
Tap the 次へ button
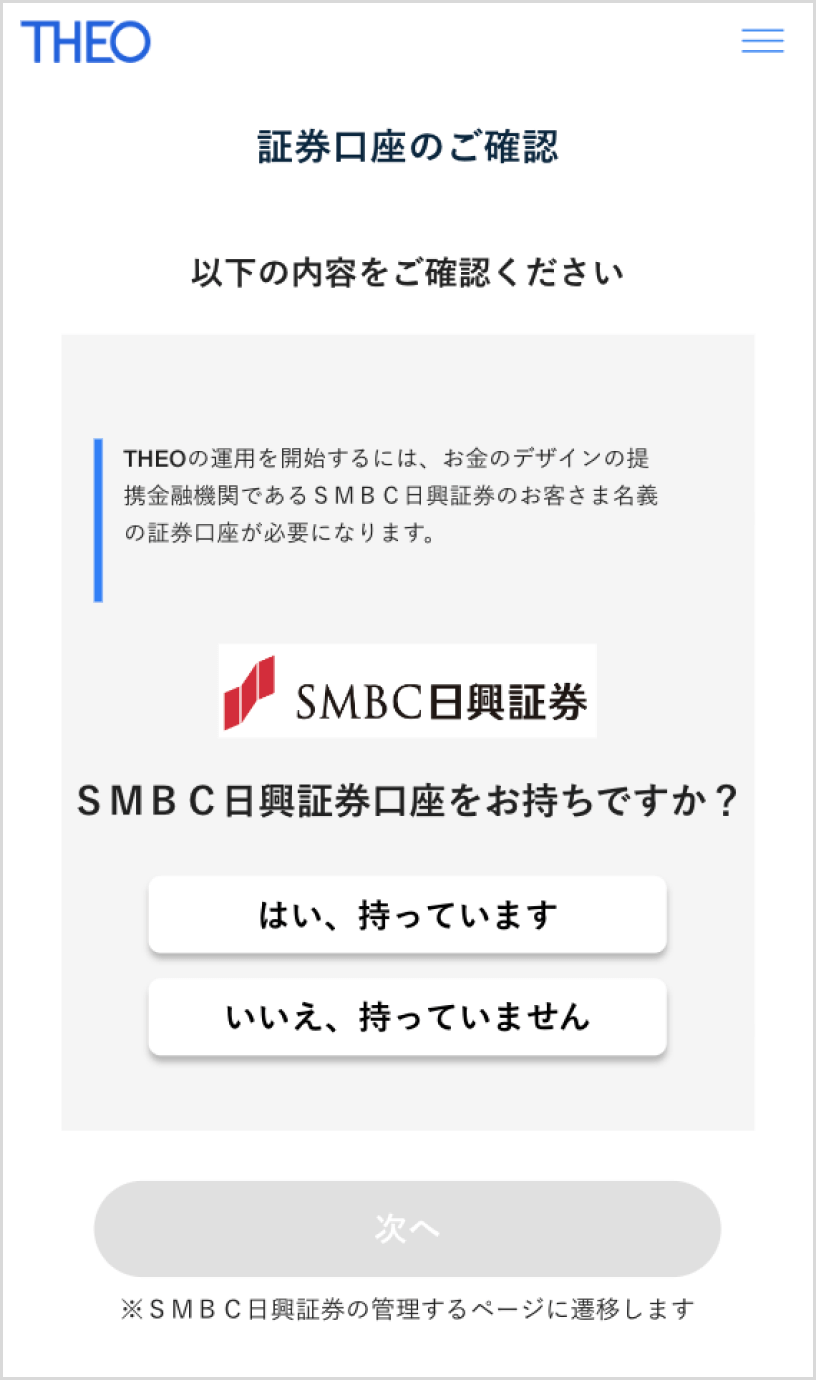point(407,1228)
